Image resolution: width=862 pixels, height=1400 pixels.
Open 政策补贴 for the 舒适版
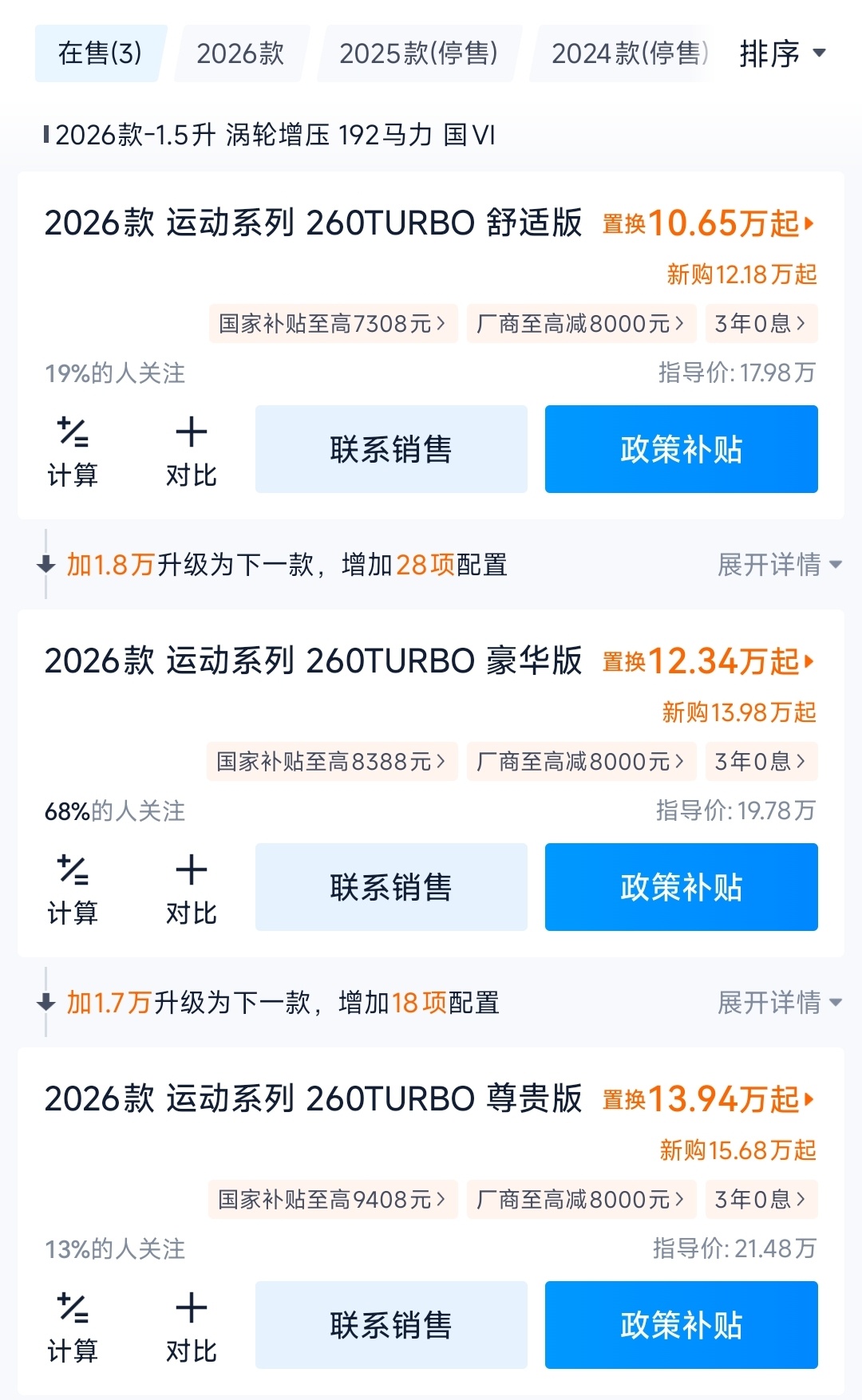click(x=682, y=449)
